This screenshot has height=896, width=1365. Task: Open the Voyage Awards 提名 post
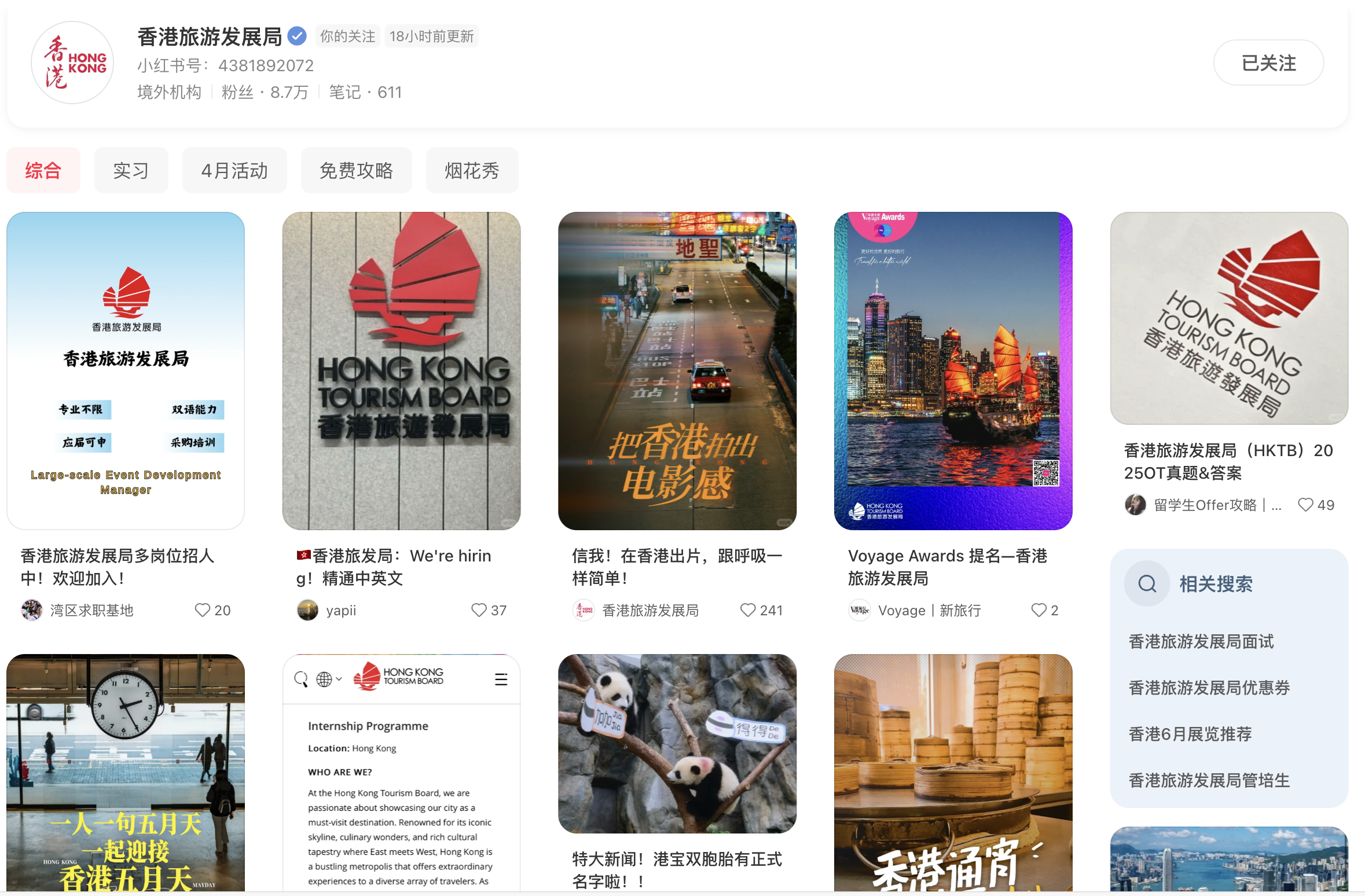point(953,370)
